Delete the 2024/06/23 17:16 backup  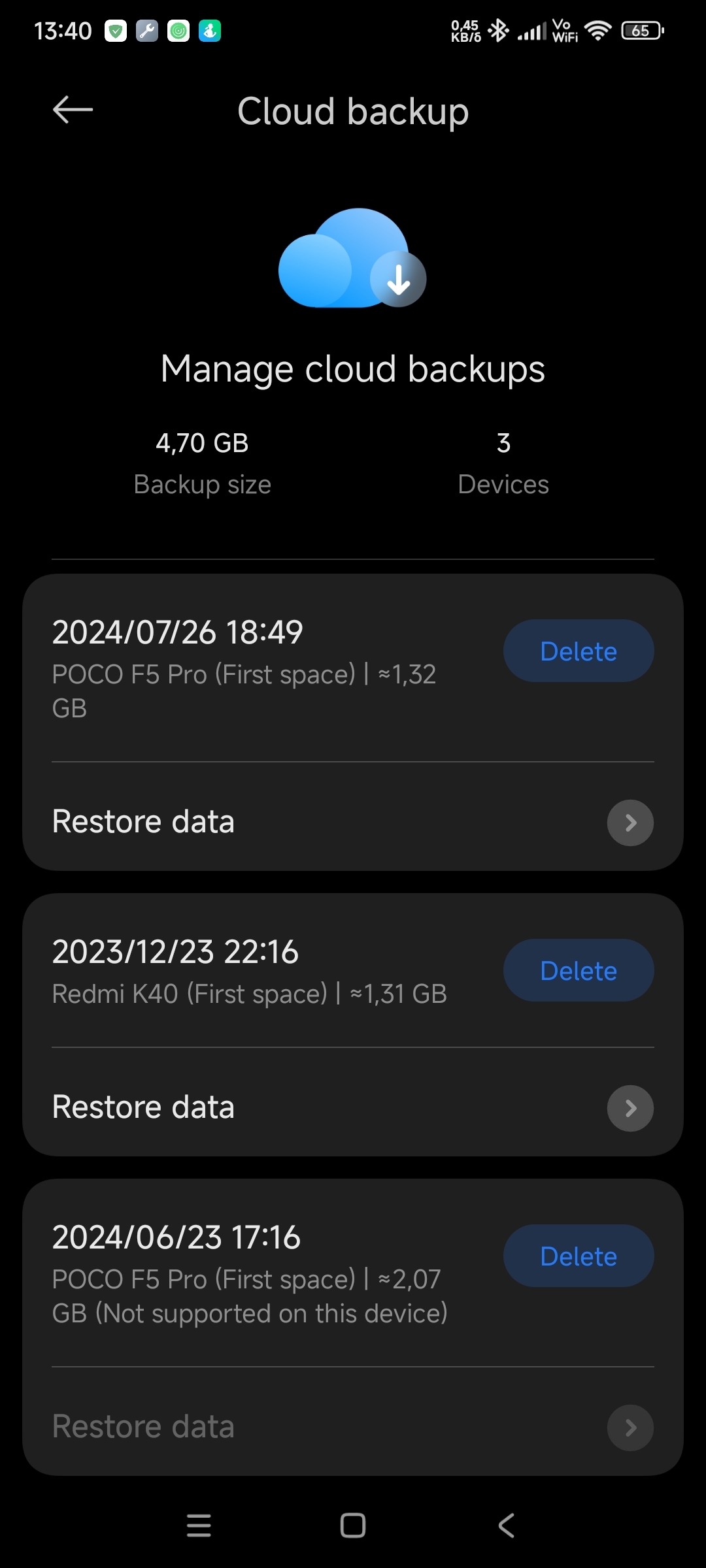pyautogui.click(x=579, y=1256)
